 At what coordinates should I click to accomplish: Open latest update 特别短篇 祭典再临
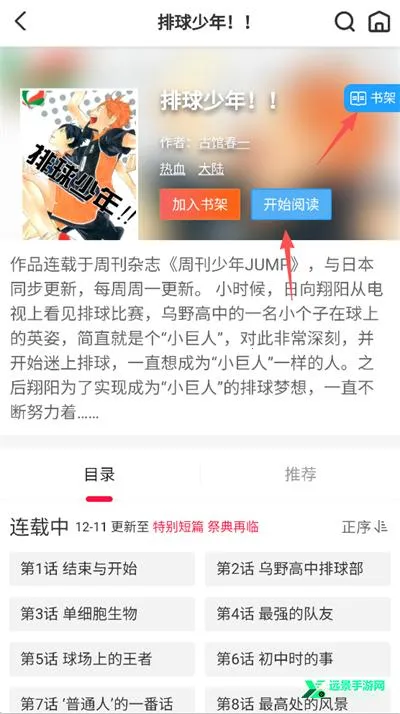tap(205, 527)
